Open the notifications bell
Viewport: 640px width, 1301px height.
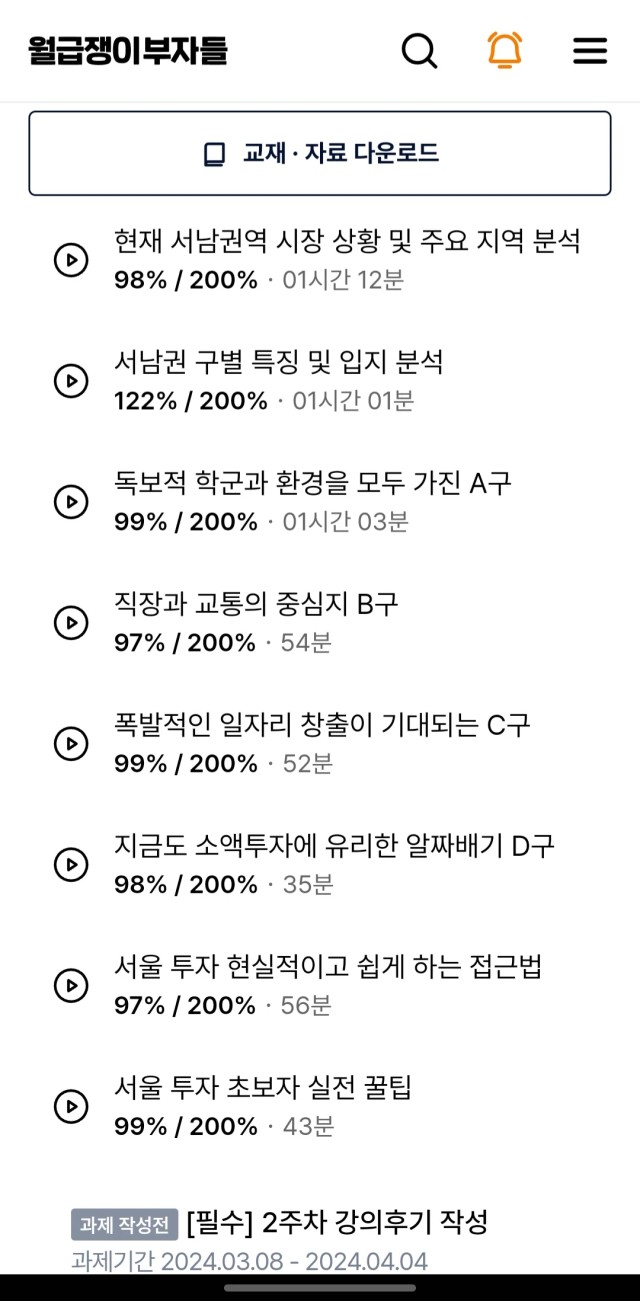click(x=505, y=50)
